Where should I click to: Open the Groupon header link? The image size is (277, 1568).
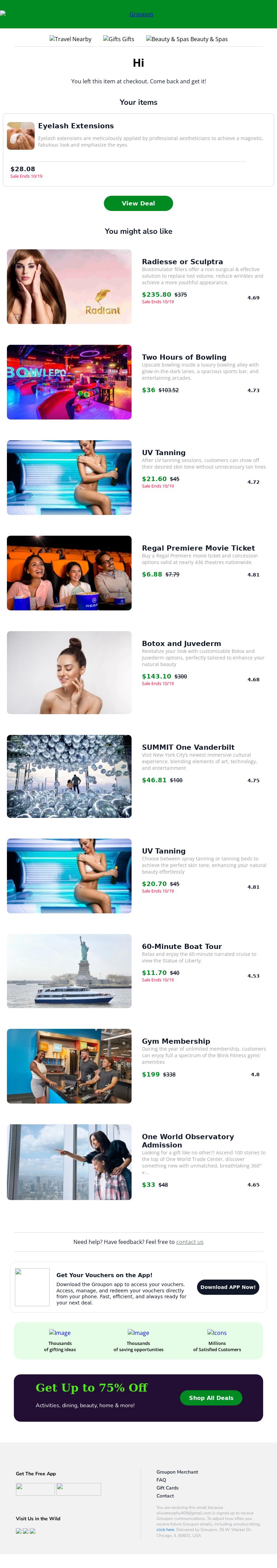pyautogui.click(x=141, y=14)
